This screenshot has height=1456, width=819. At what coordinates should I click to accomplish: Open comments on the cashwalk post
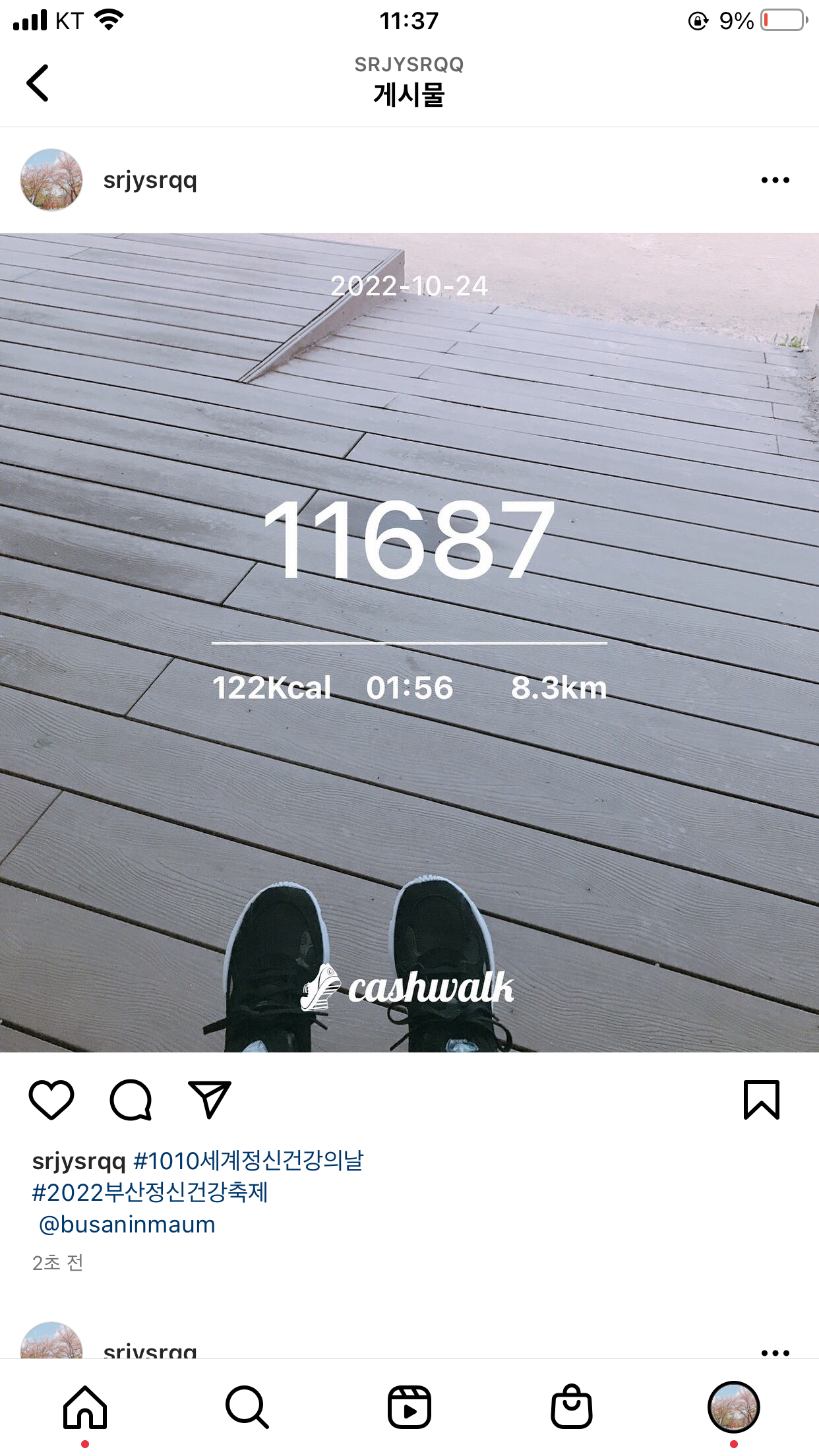point(131,1099)
